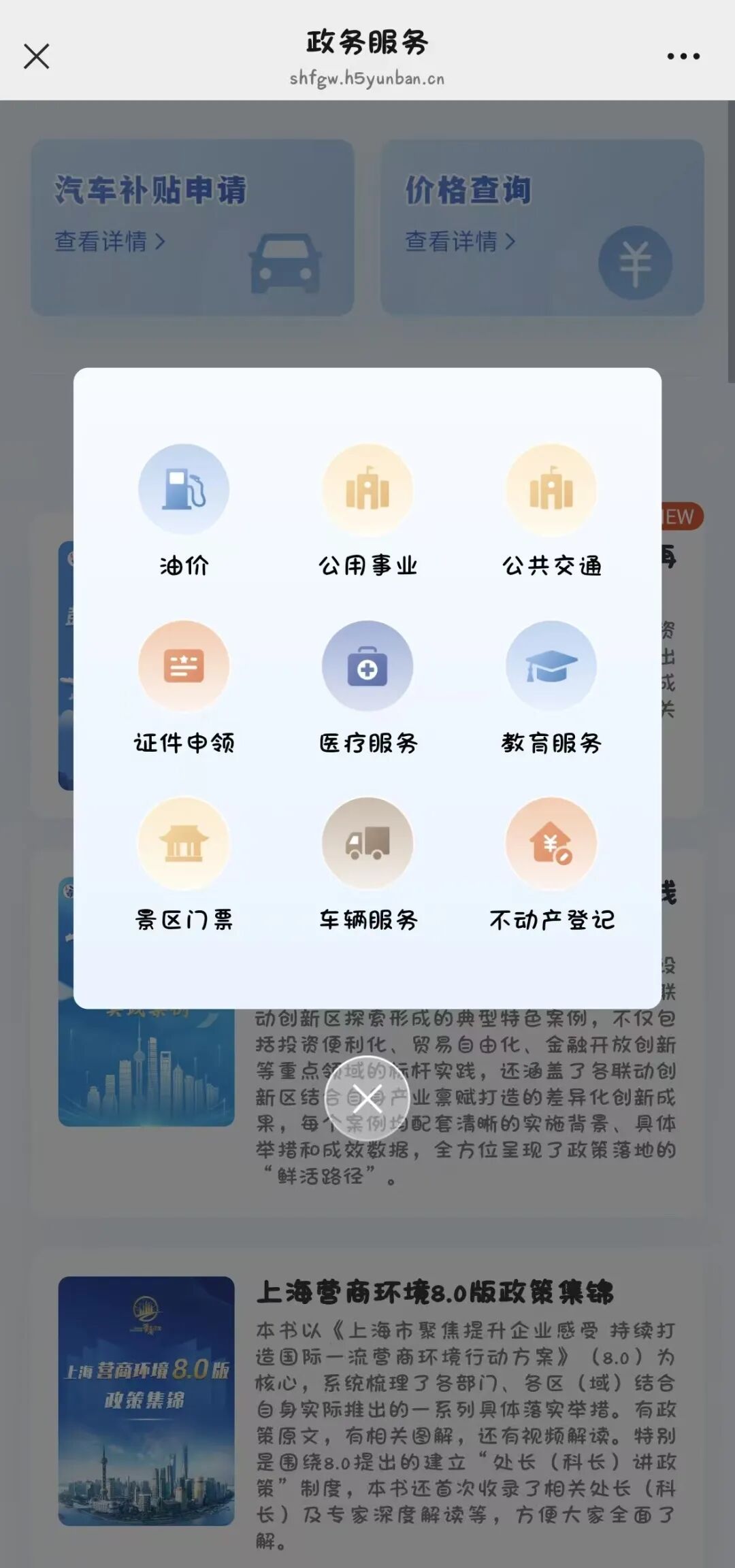Go to 医疗服务
The image size is (735, 1568).
[x=367, y=667]
